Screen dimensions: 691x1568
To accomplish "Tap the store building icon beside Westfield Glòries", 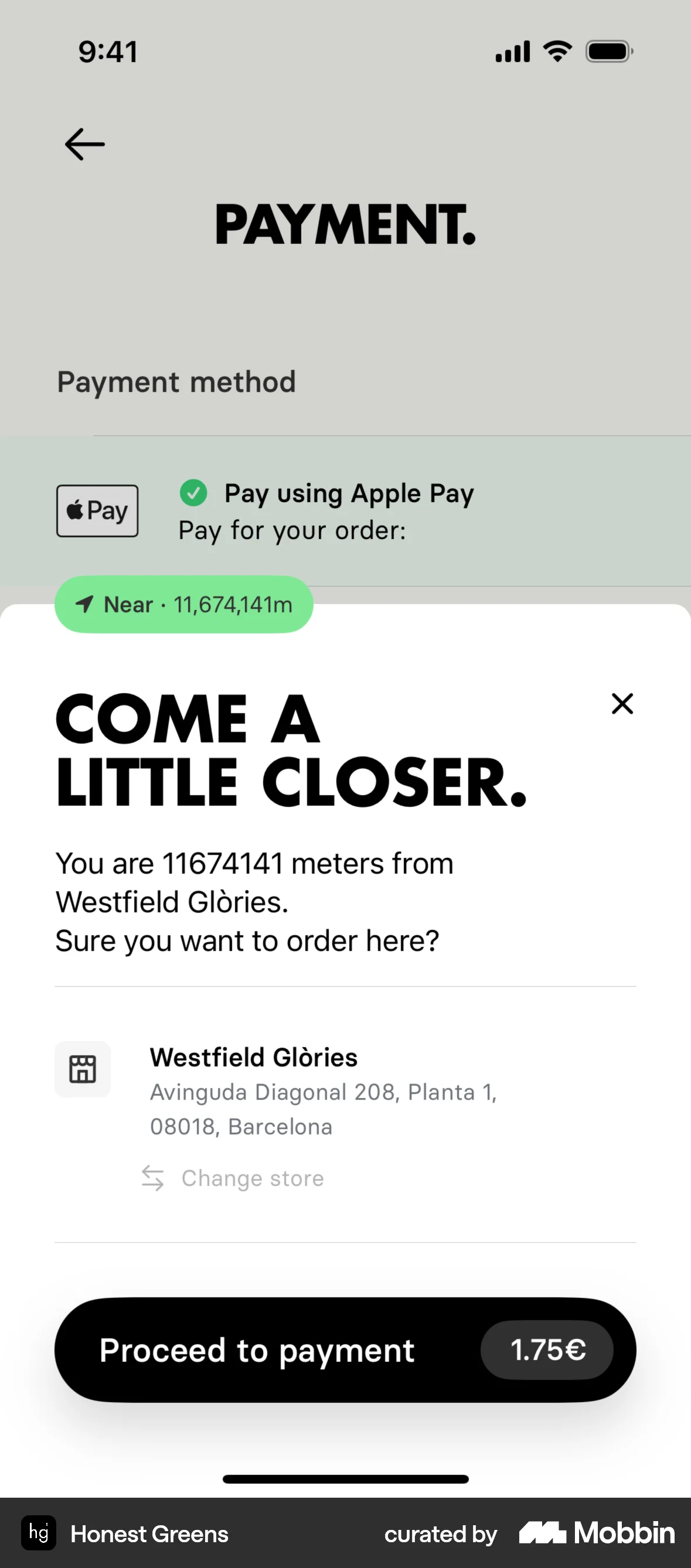I will 83,1069.
